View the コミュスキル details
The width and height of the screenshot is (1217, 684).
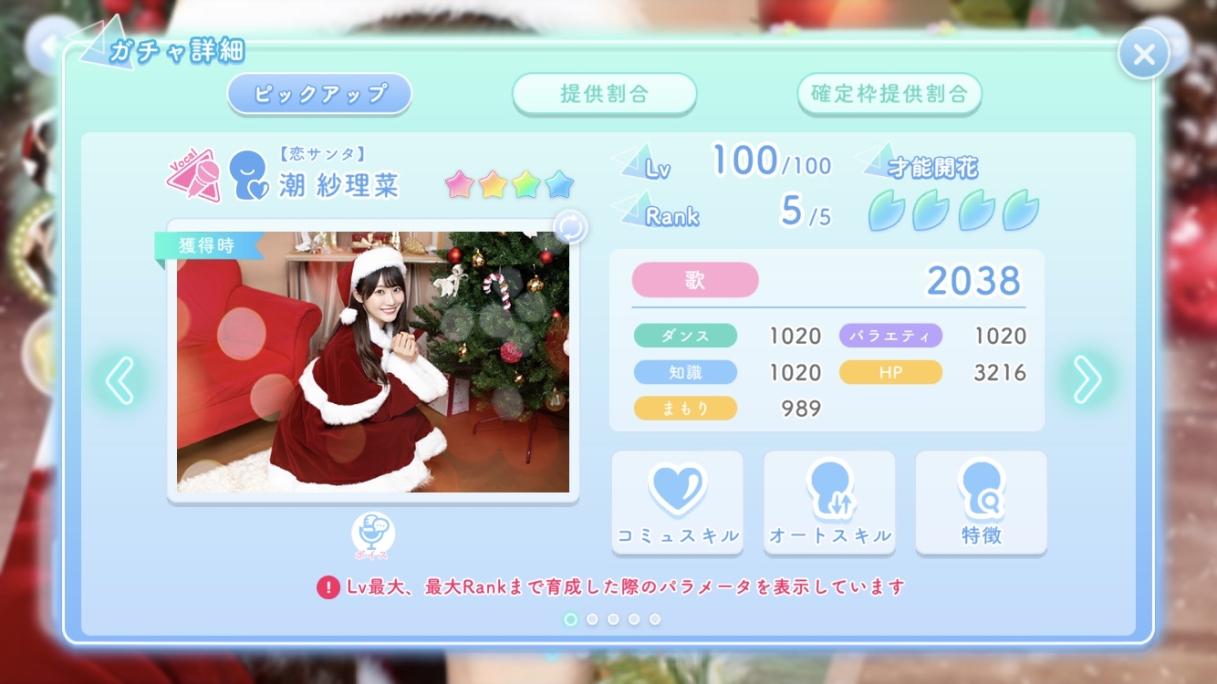pyautogui.click(x=677, y=502)
